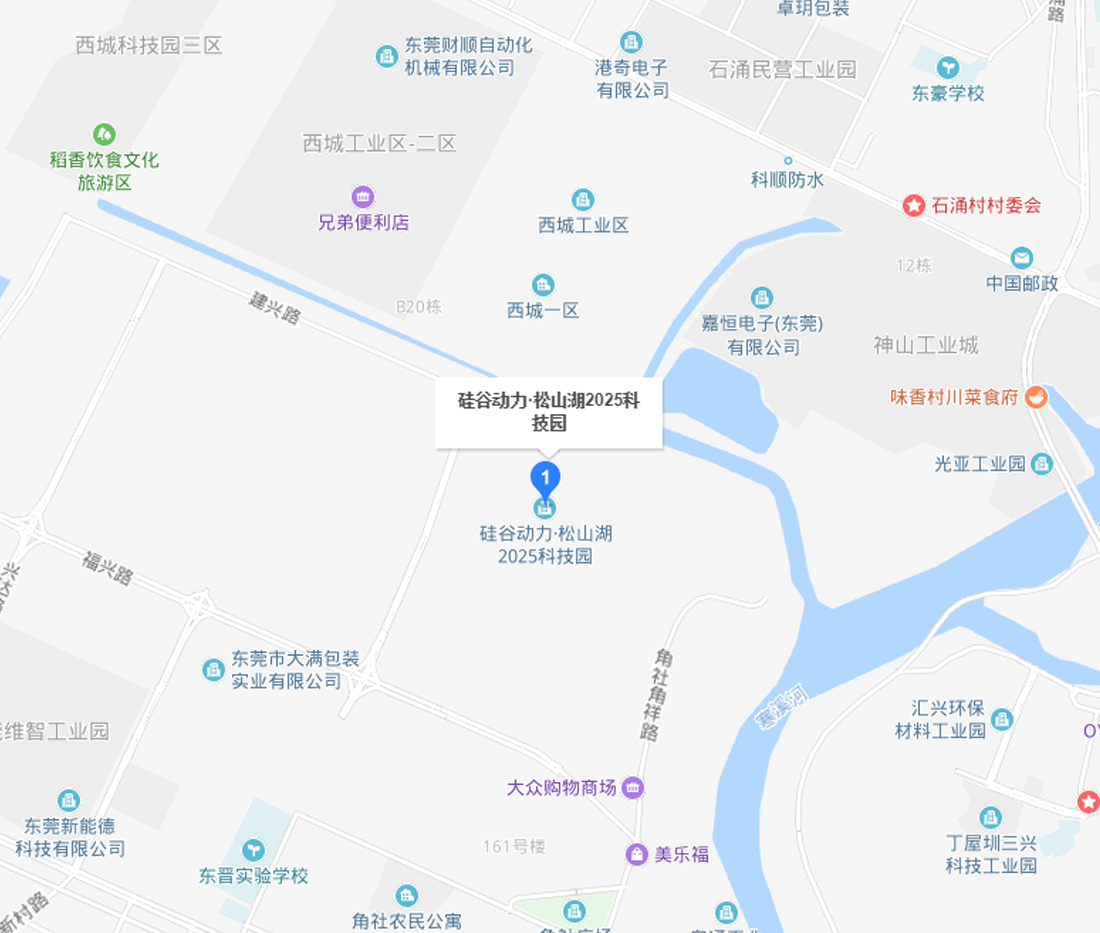Image resolution: width=1100 pixels, height=933 pixels.
Task: Tap the 味香村川菜食府 restaurant marker
Action: click(1037, 397)
